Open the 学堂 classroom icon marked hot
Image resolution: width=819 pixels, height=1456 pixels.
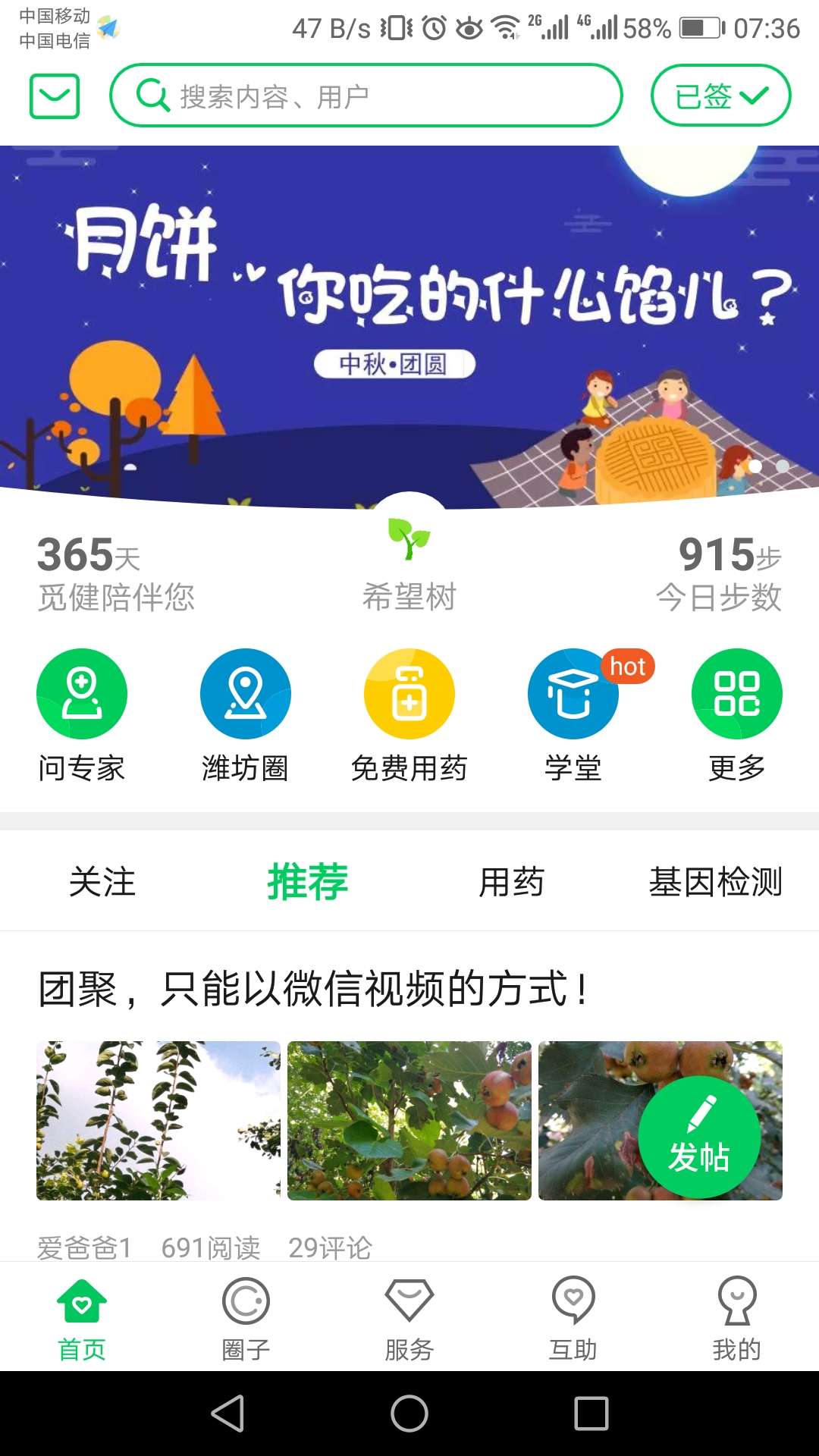coord(573,693)
